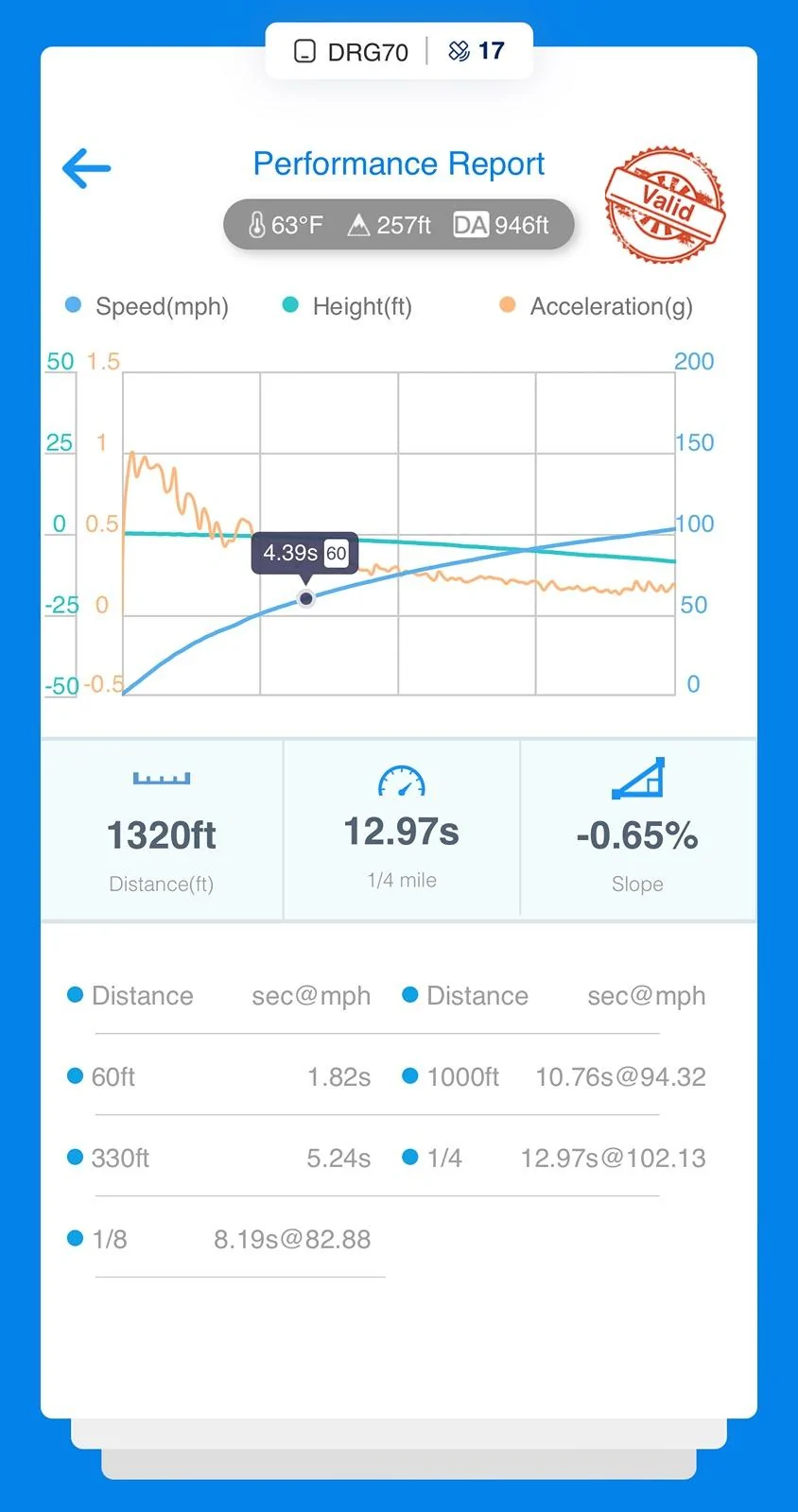The image size is (798, 1512).
Task: Tap the 4.39s marker on the chart
Action: click(305, 598)
